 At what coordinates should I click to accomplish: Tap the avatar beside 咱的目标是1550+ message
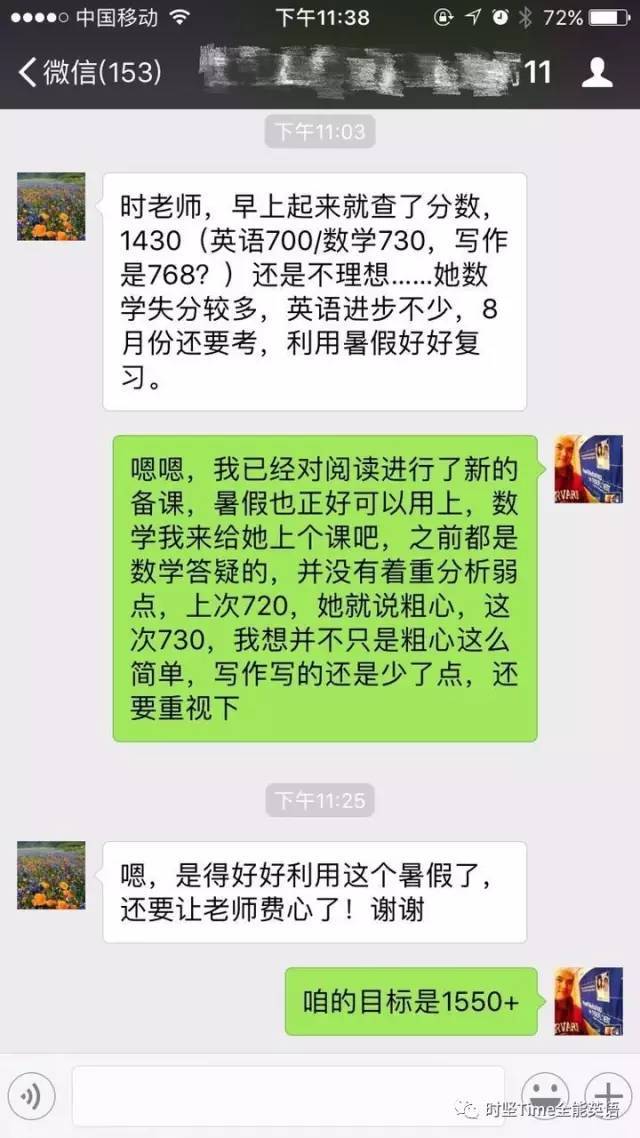pos(588,1000)
